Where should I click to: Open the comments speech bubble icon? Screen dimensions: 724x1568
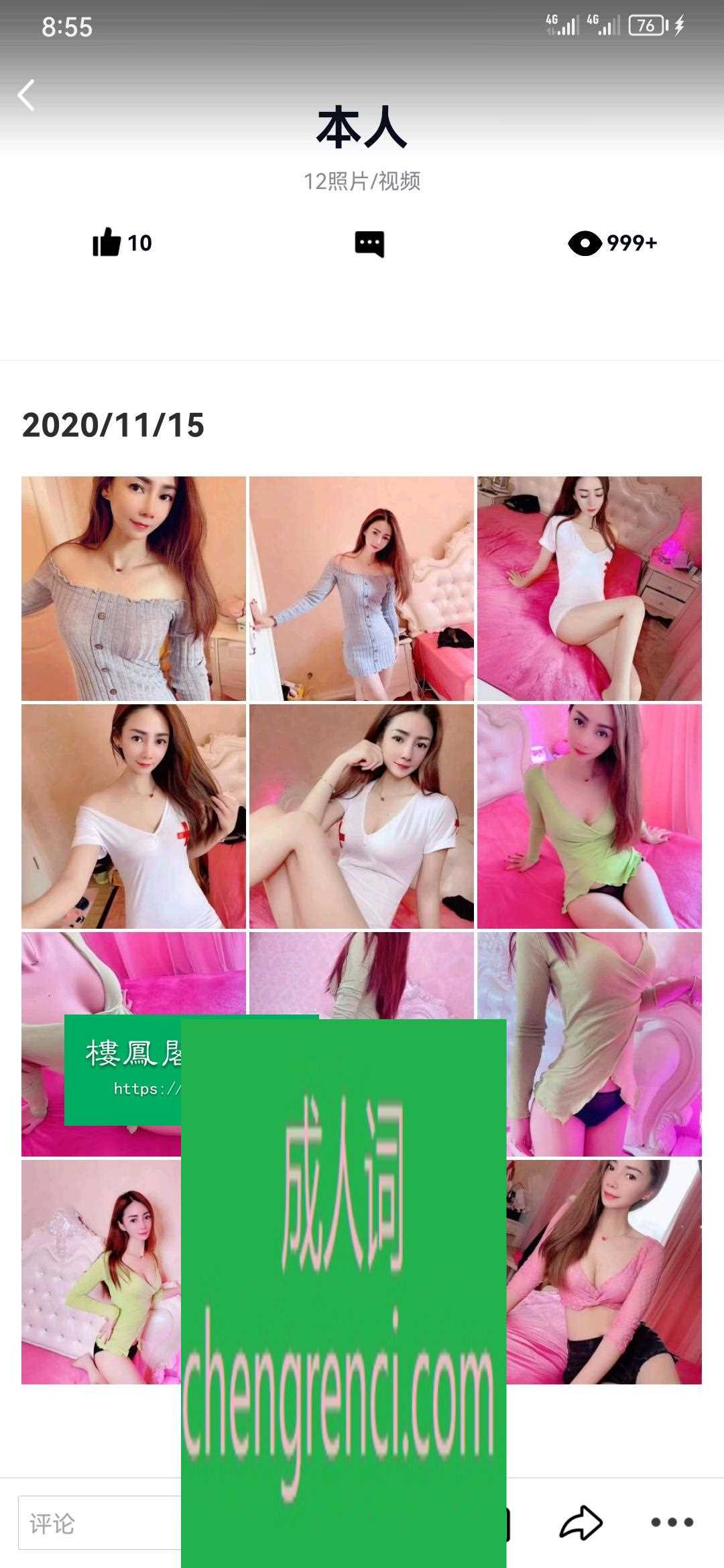pyautogui.click(x=369, y=244)
